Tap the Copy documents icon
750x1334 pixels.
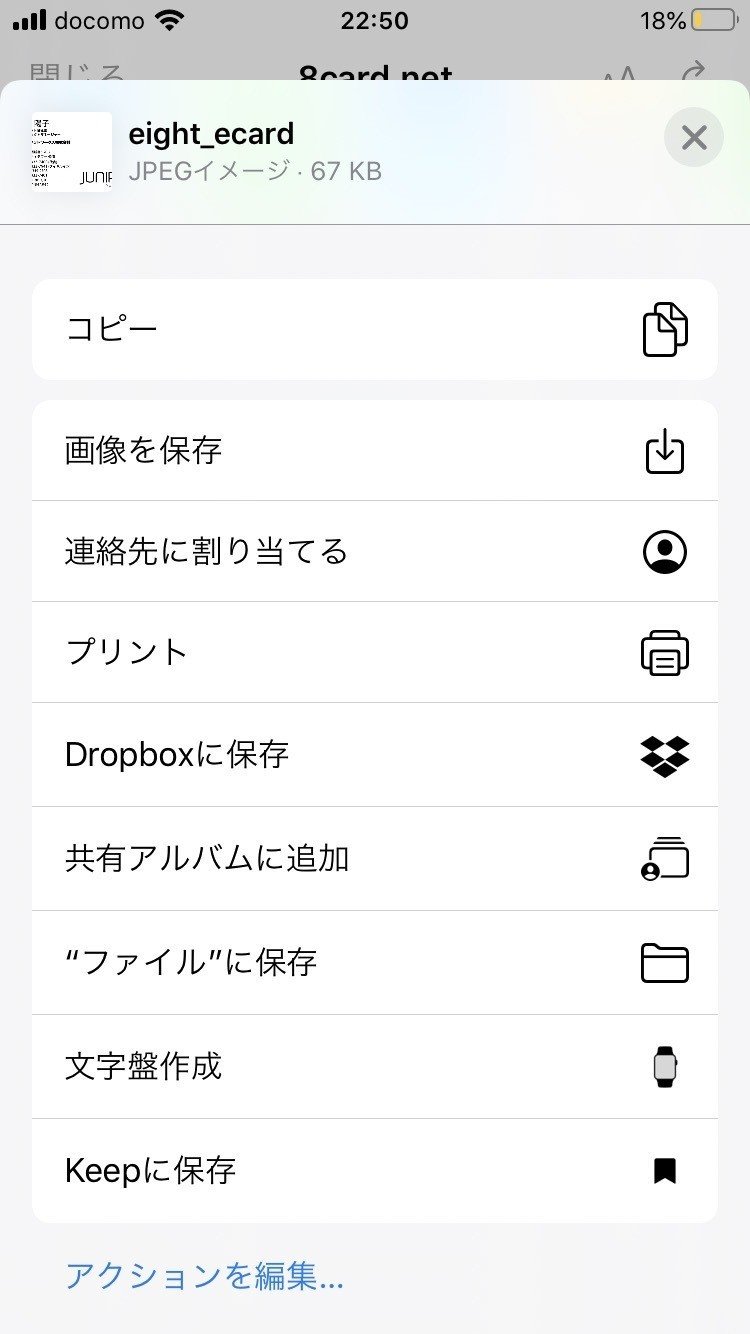[x=664, y=327]
